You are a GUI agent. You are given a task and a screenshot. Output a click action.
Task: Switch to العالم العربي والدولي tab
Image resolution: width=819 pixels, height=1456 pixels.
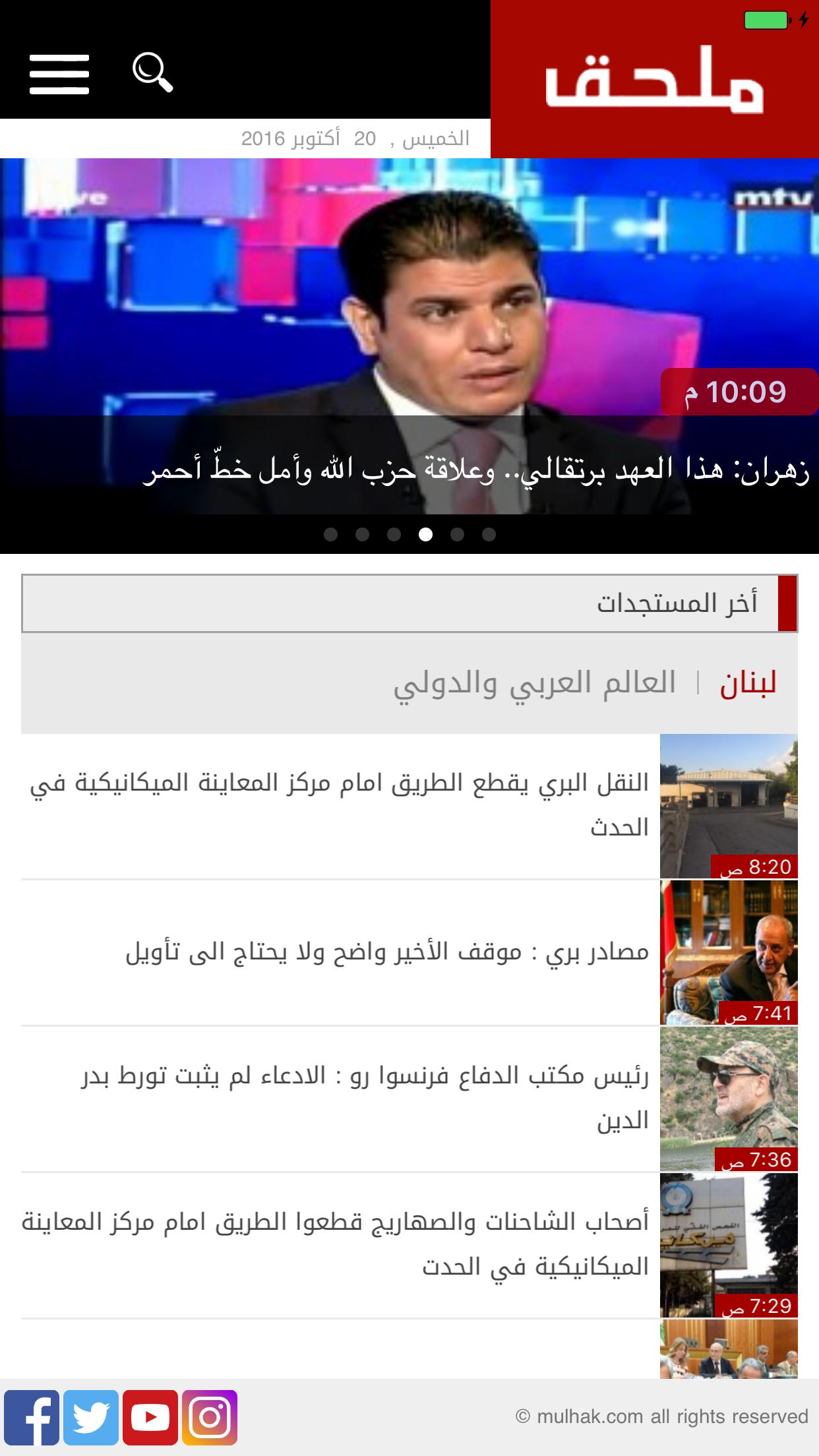(x=534, y=683)
